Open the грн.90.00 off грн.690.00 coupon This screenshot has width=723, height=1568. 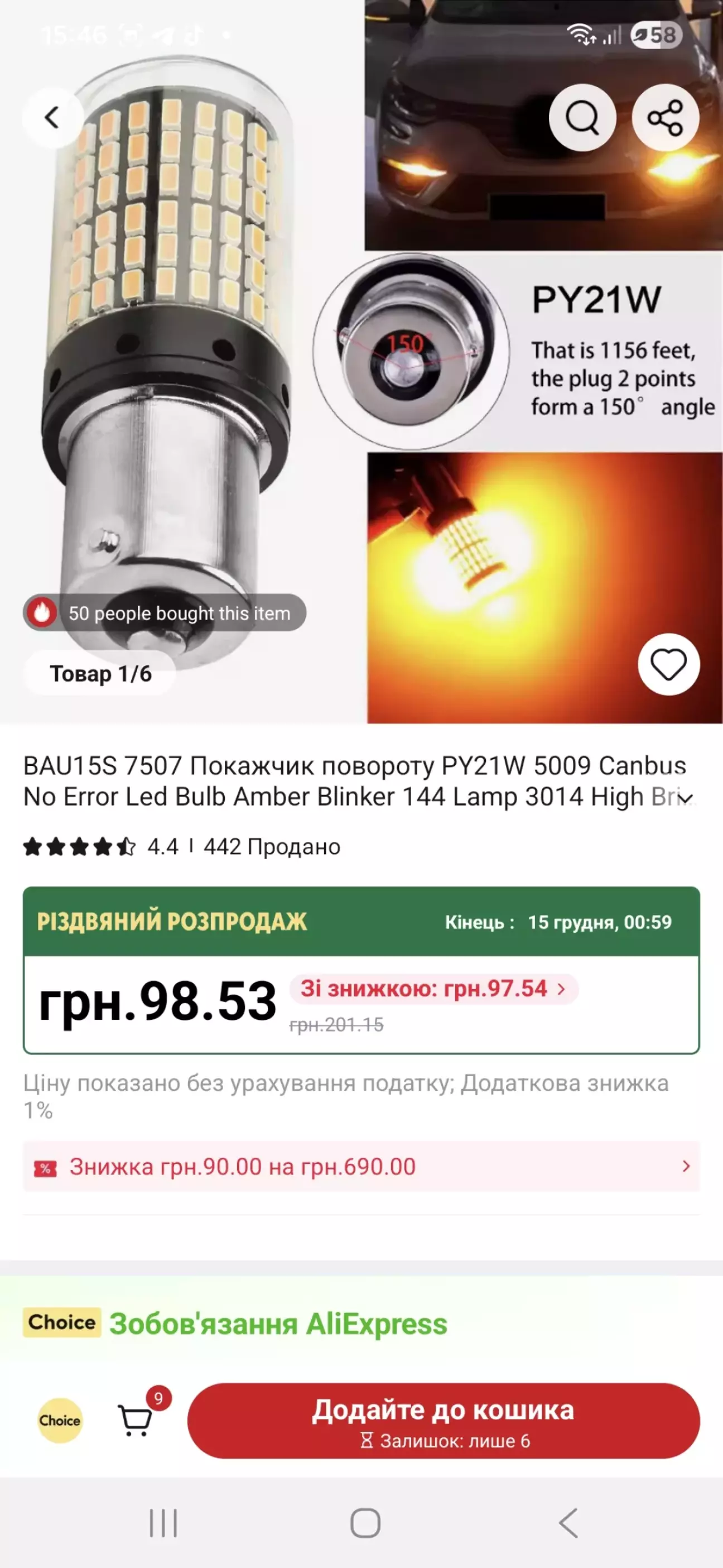coord(361,1166)
